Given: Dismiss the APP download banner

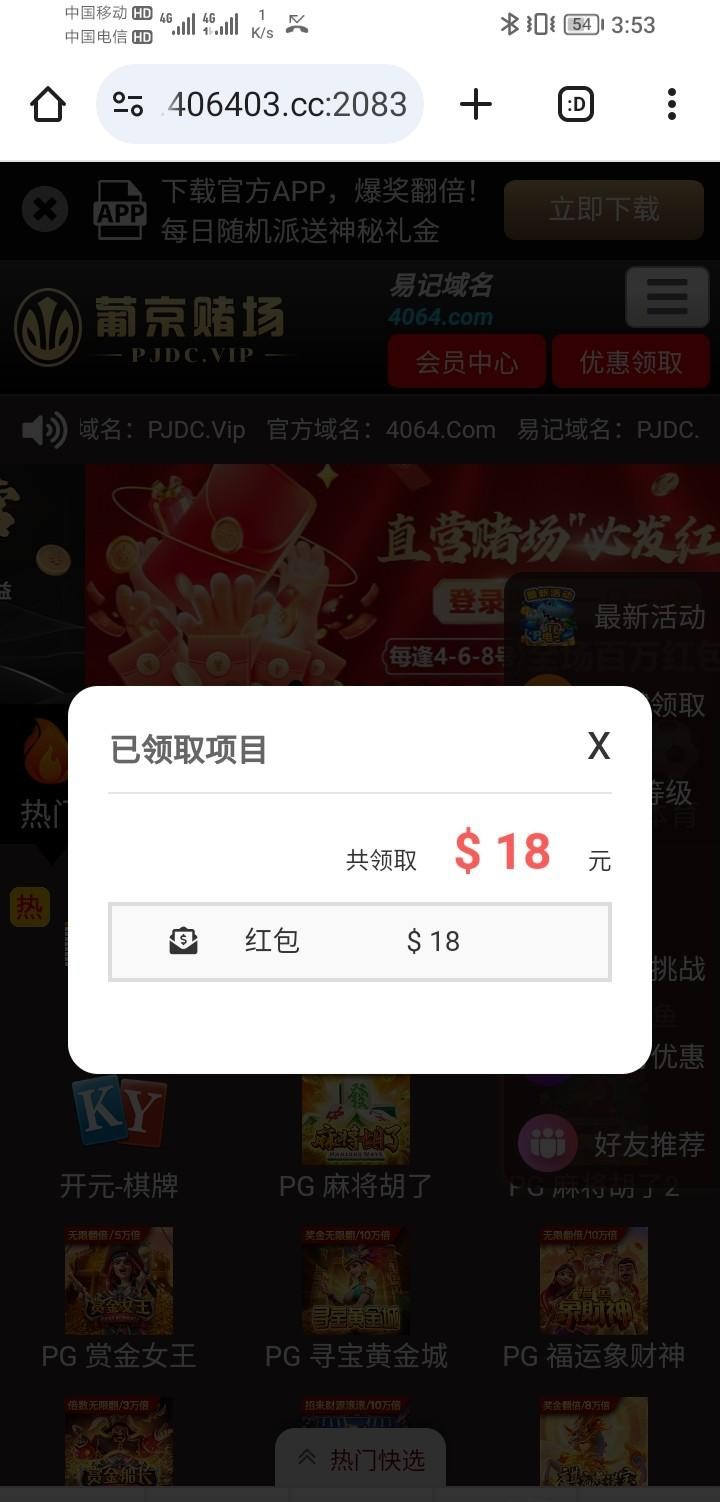Looking at the screenshot, I should (45, 210).
